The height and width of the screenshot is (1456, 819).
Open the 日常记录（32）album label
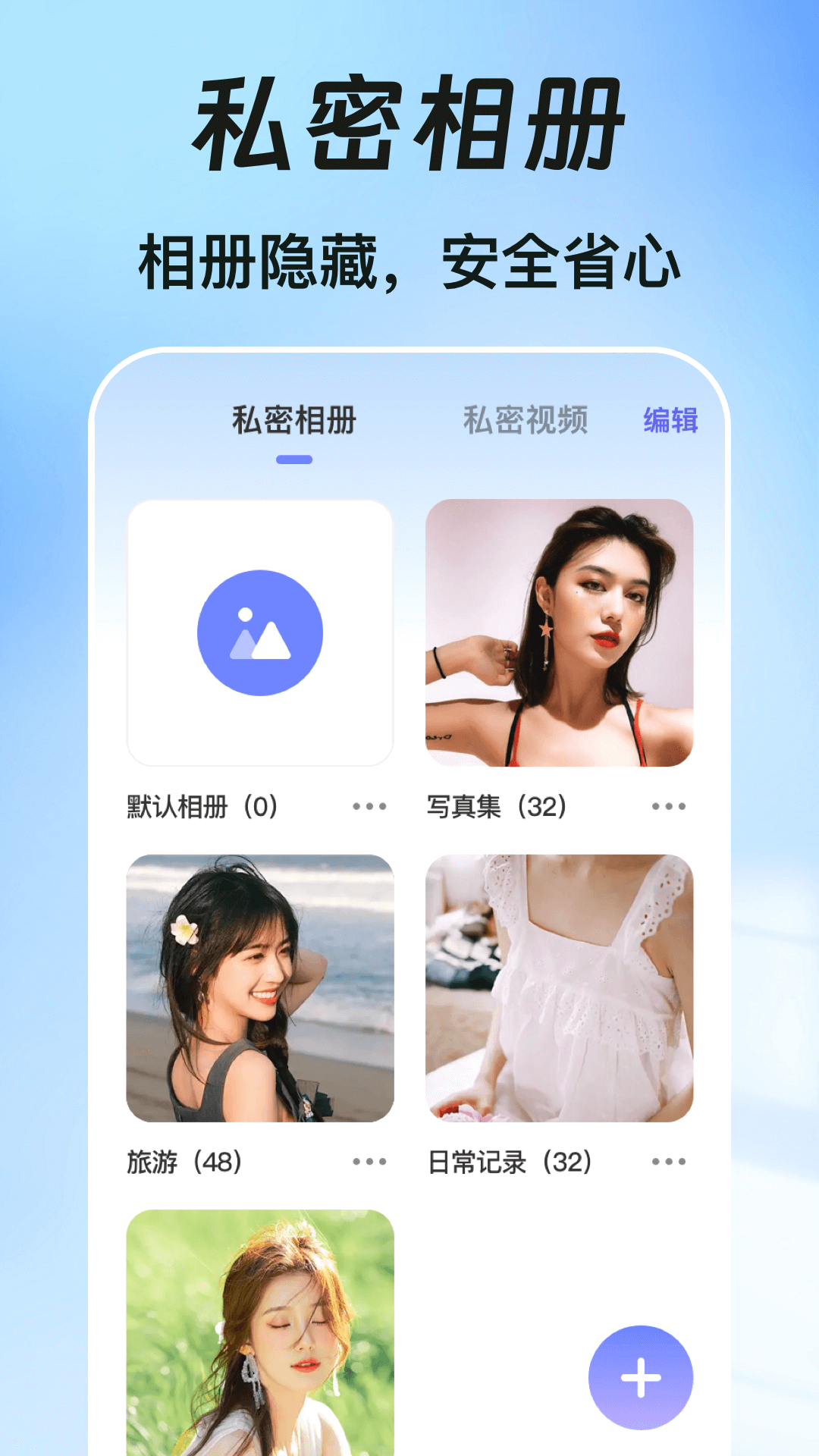(x=510, y=1160)
